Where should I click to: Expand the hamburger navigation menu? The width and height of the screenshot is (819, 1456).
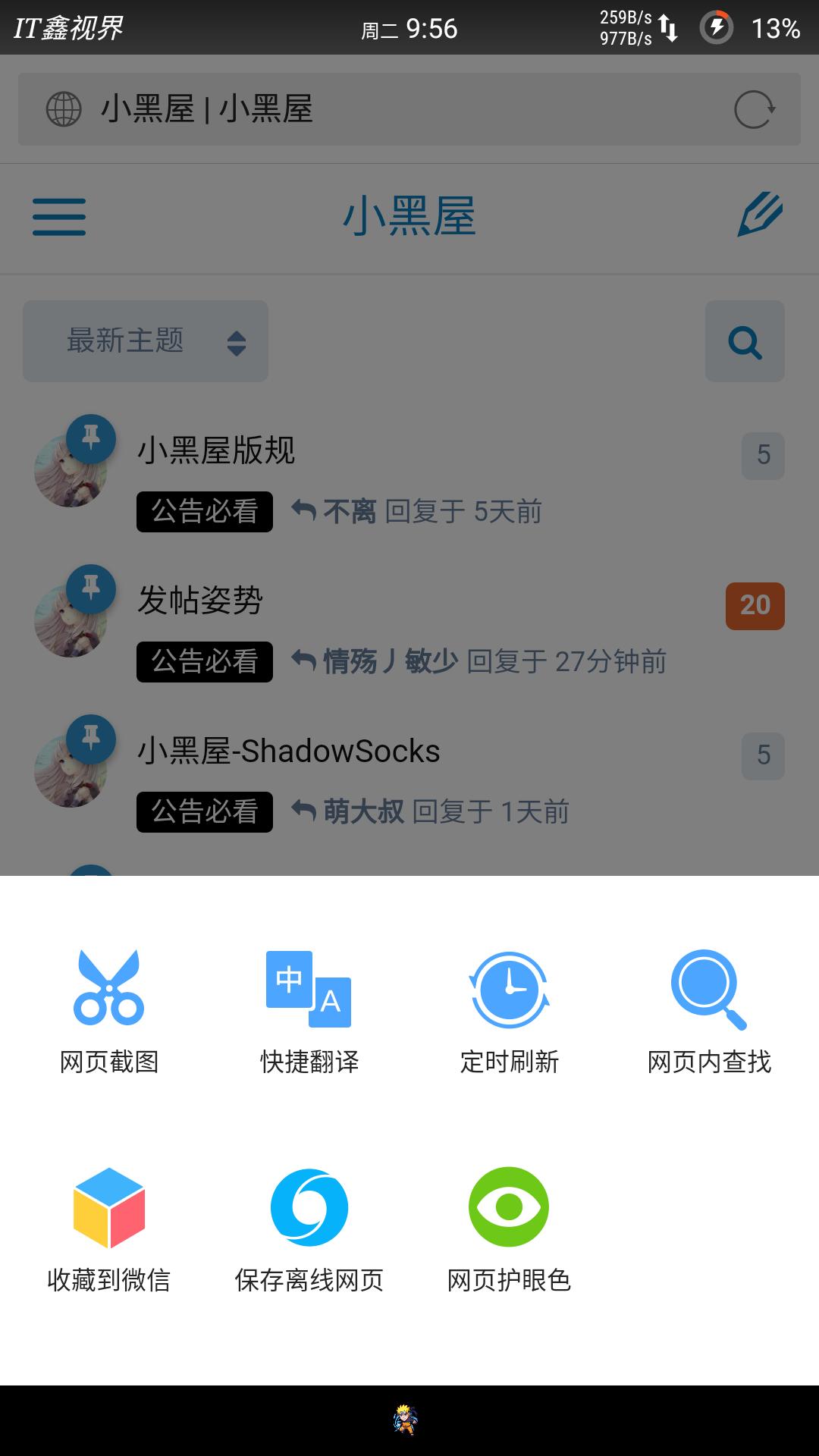click(59, 218)
